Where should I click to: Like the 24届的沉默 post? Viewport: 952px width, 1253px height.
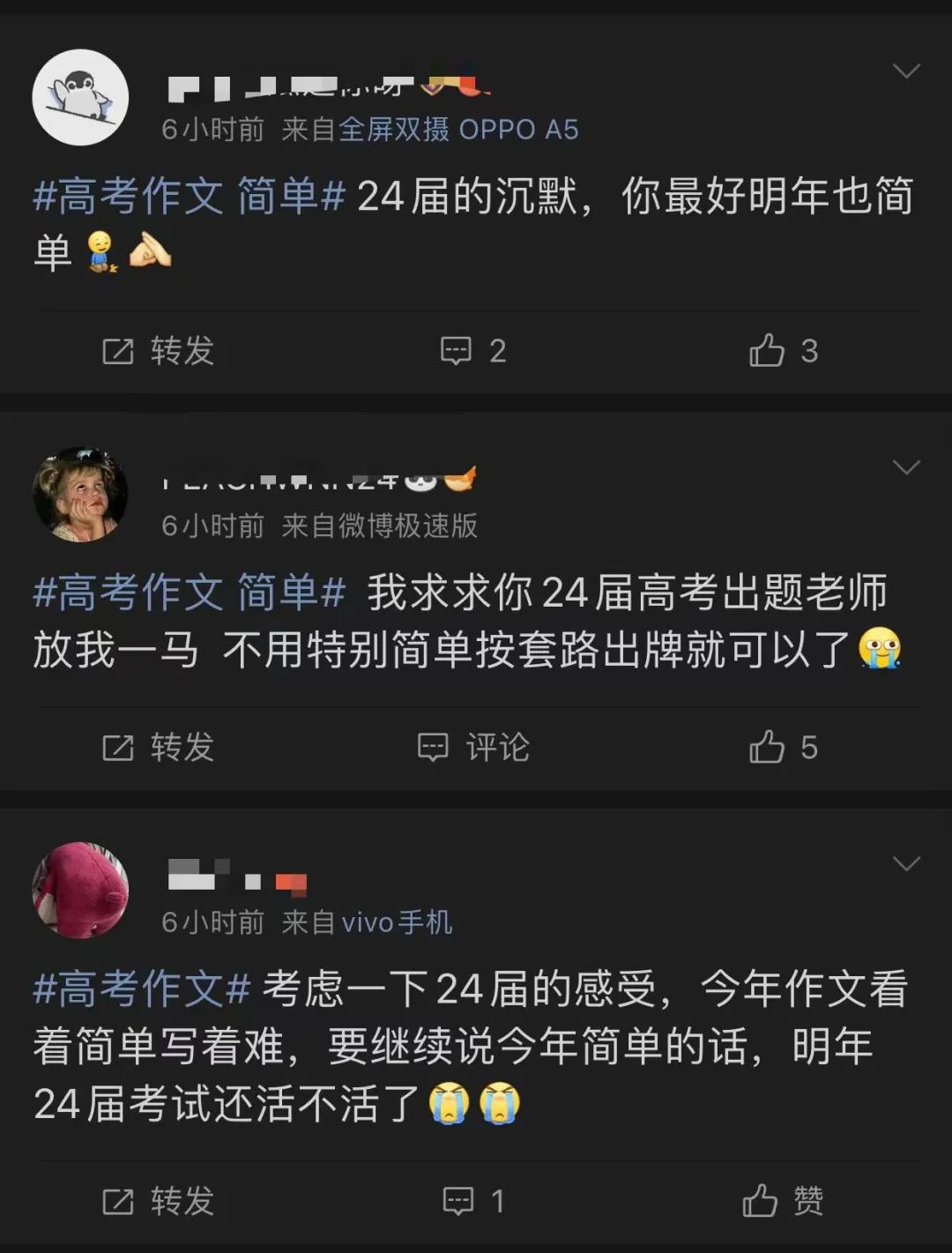pyautogui.click(x=783, y=351)
